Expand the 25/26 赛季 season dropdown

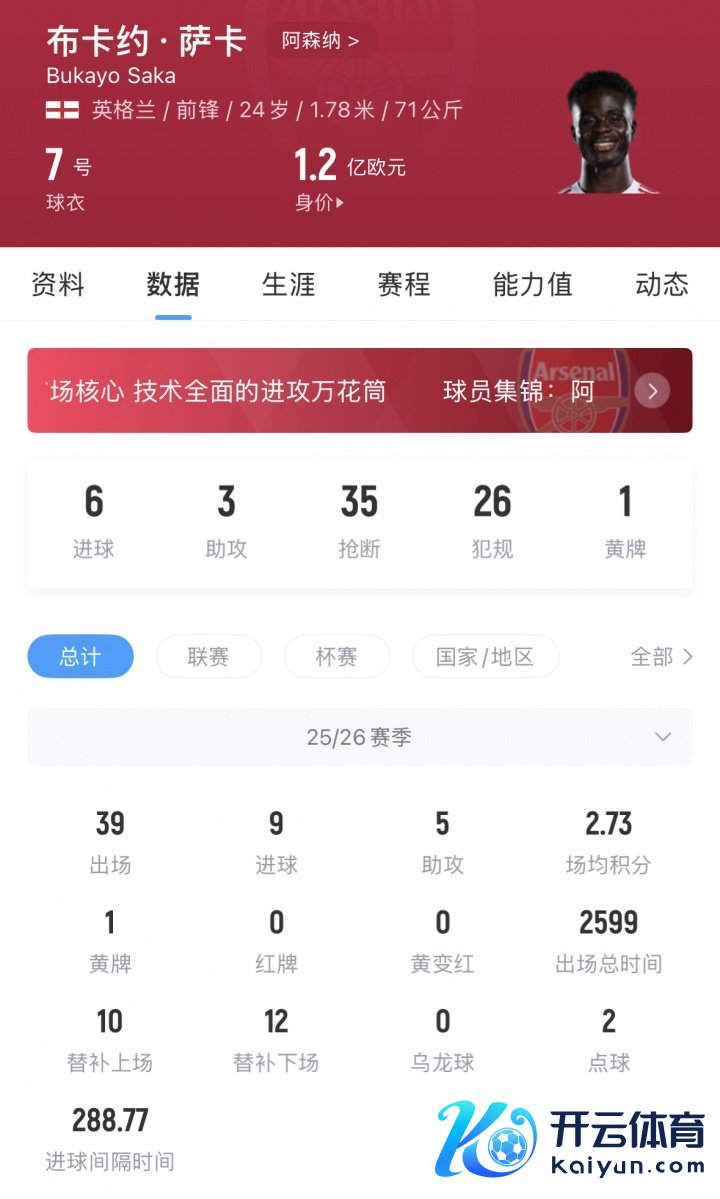(x=662, y=737)
